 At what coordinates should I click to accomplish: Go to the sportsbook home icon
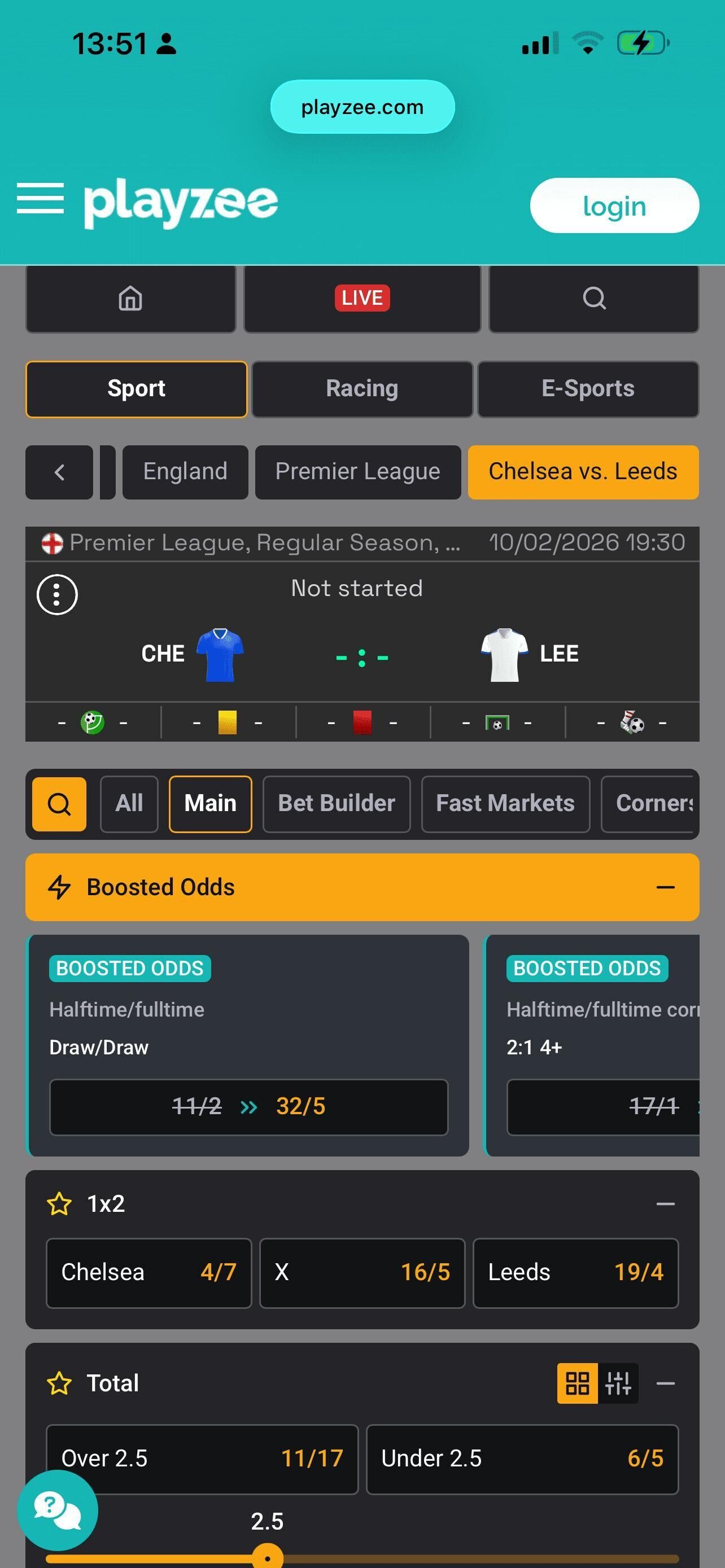tap(130, 299)
